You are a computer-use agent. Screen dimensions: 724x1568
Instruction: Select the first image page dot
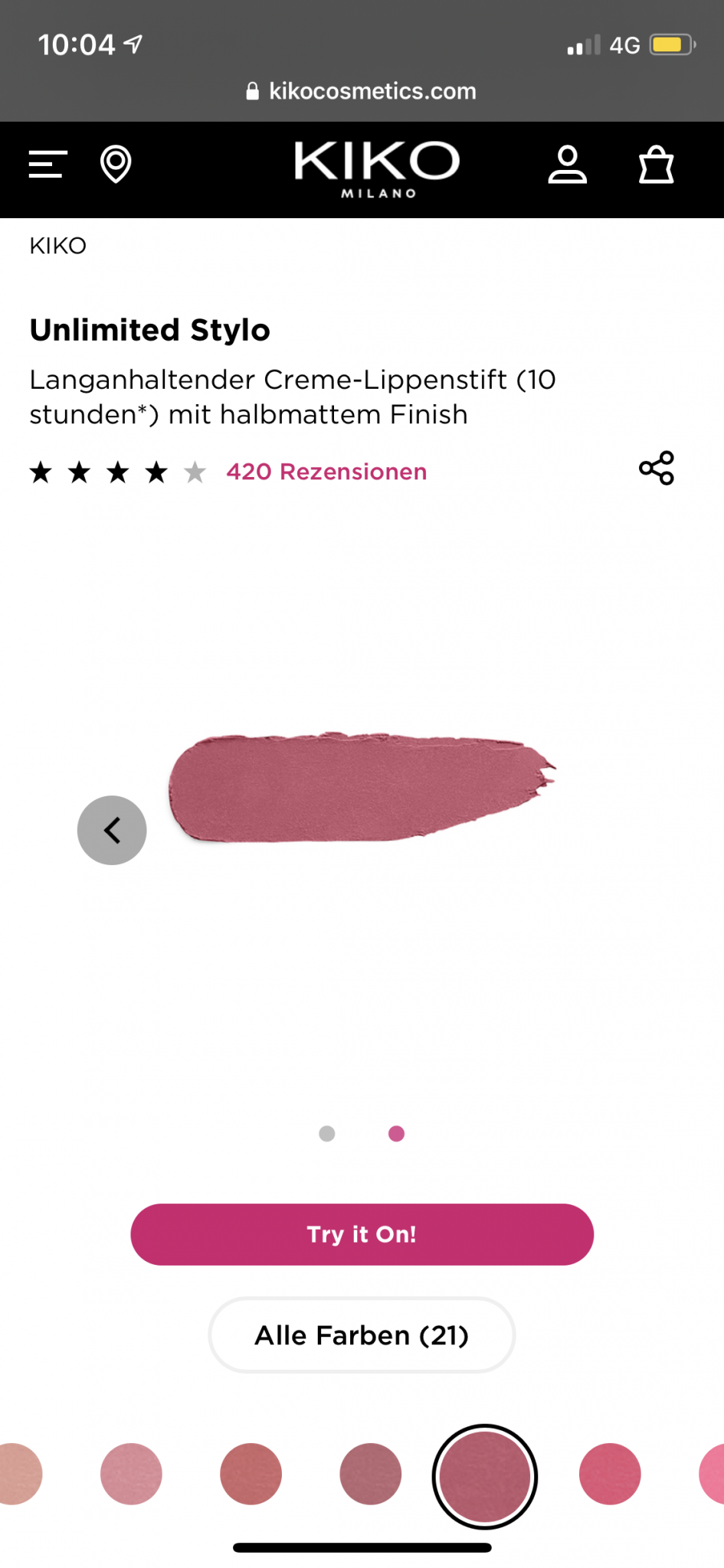327,1133
